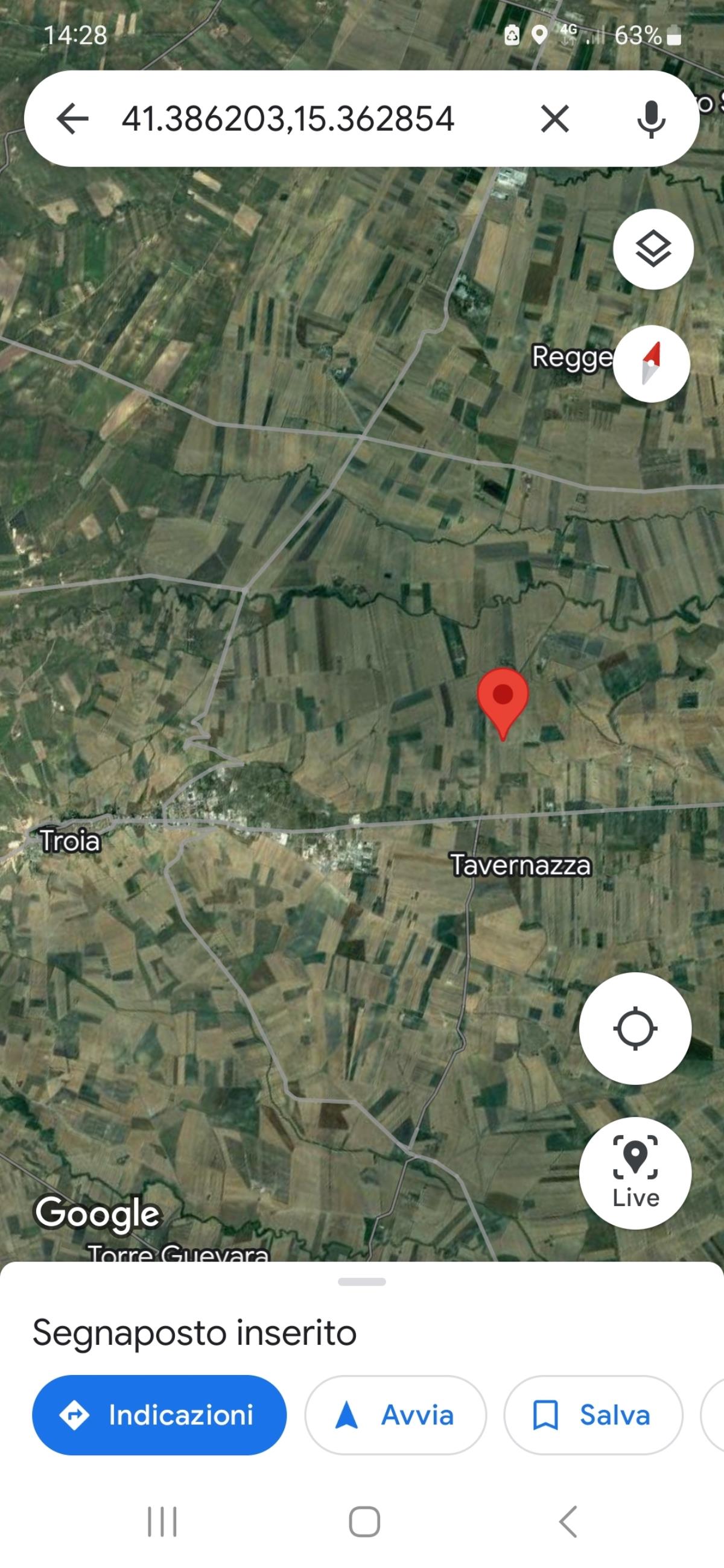Go back using the search bar arrow

point(72,118)
